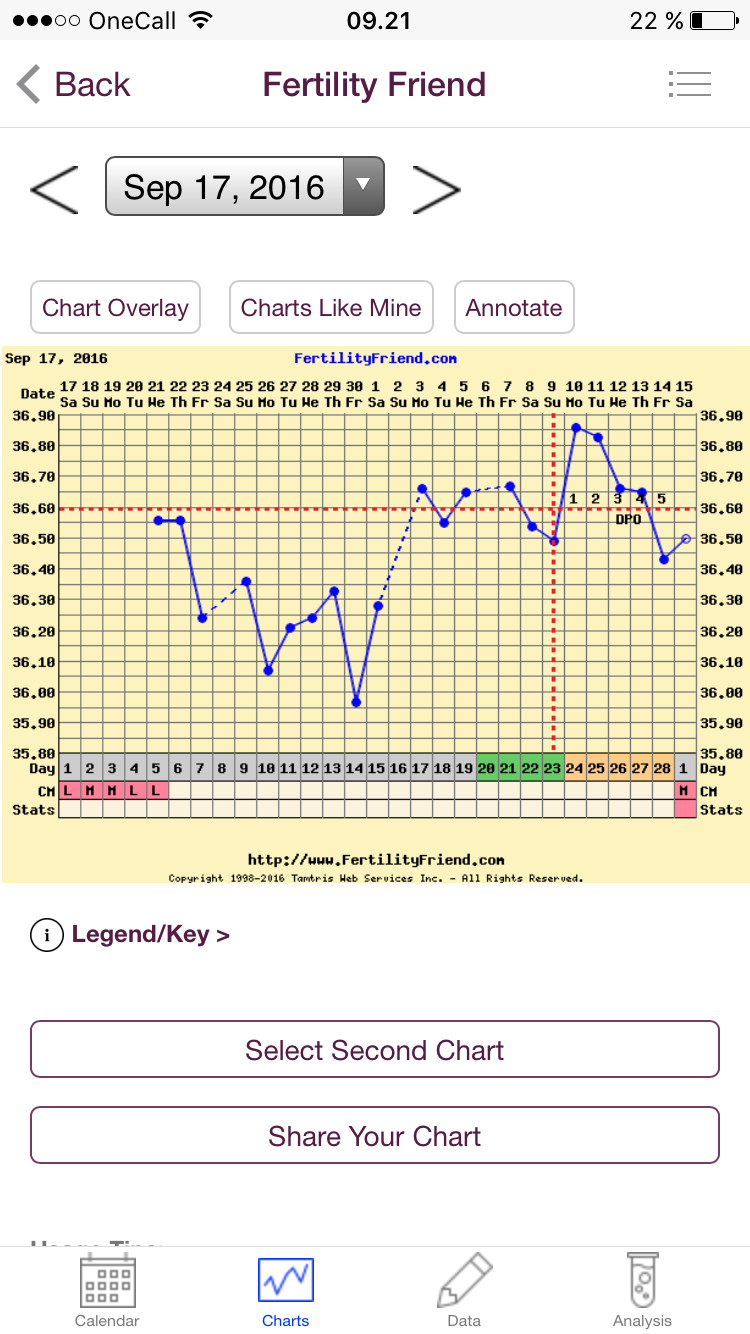Open the list menu icon

689,85
